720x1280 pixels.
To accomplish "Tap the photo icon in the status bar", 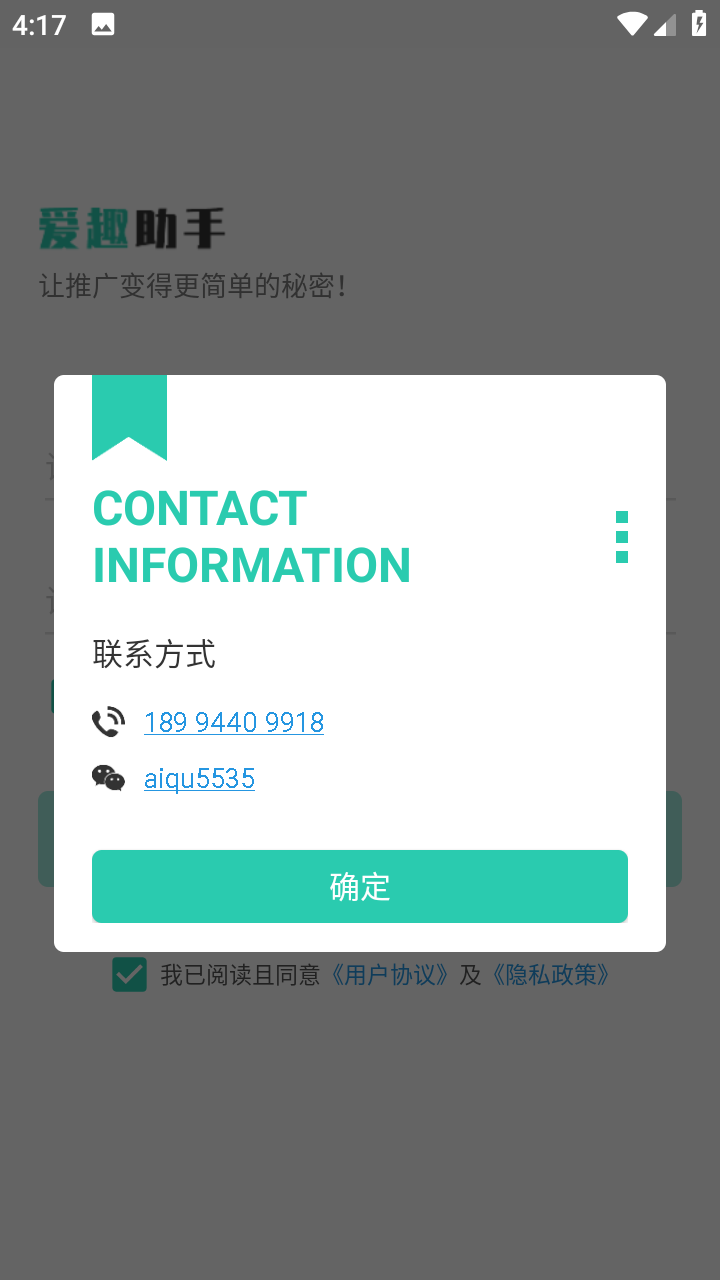I will (x=101, y=24).
